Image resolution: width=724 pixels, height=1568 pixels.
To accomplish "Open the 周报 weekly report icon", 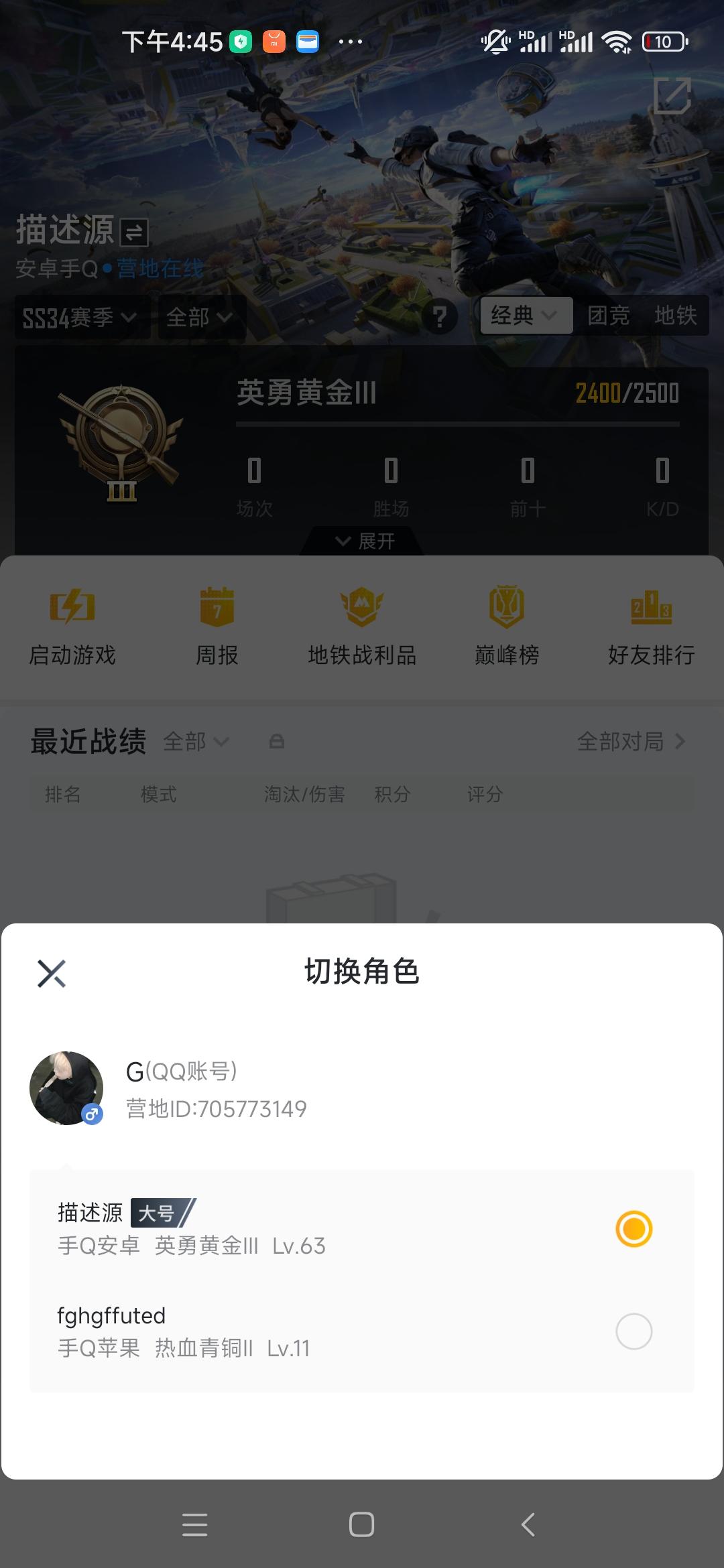I will [217, 627].
